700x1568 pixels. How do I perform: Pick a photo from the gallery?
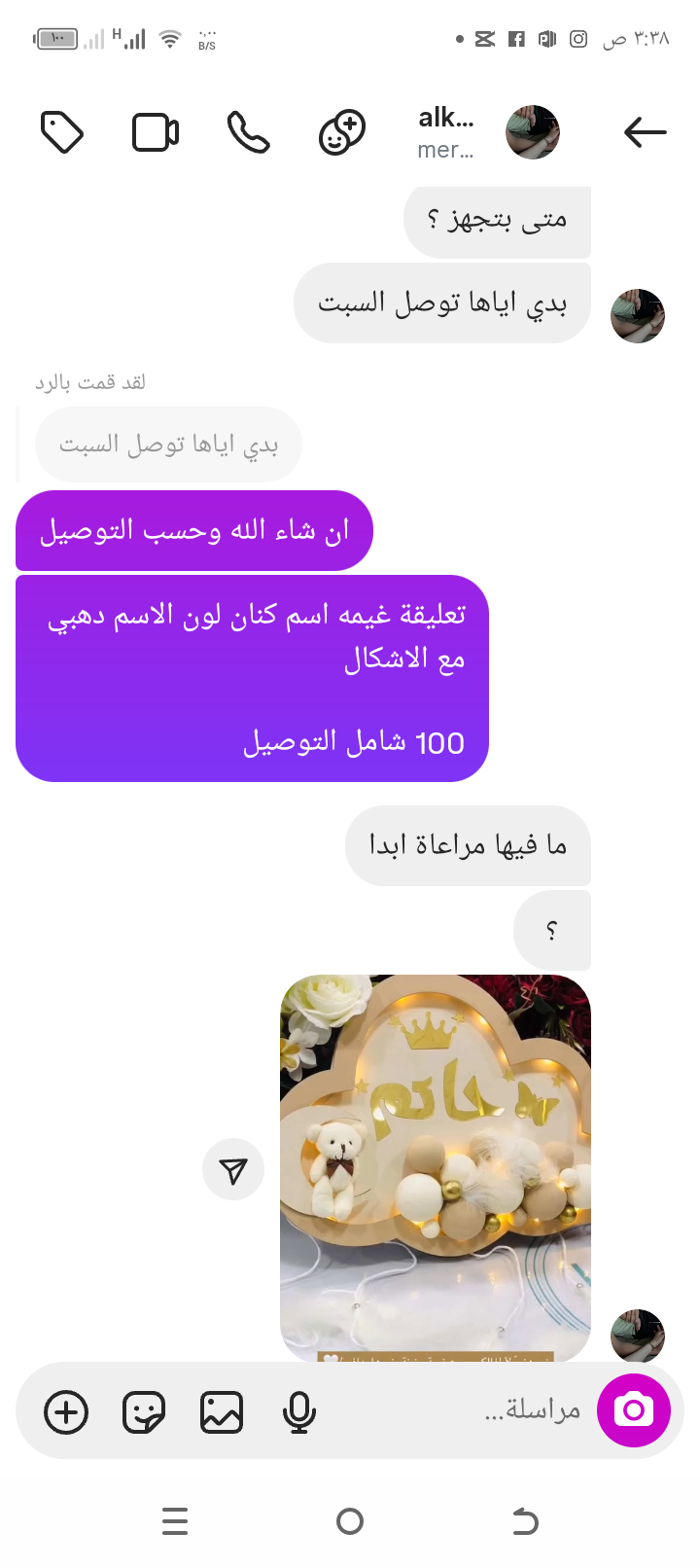pos(222,1412)
